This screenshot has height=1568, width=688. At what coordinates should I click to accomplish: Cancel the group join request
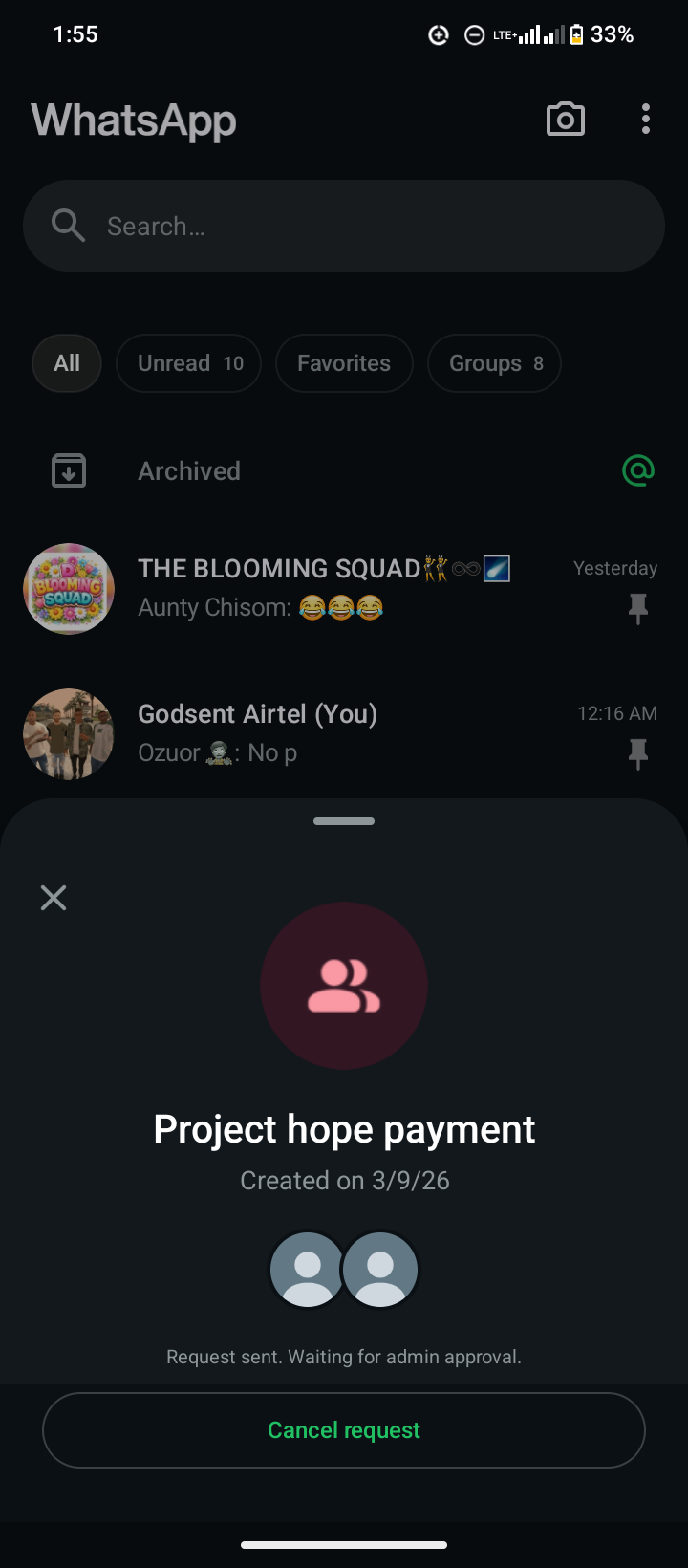pos(344,1430)
